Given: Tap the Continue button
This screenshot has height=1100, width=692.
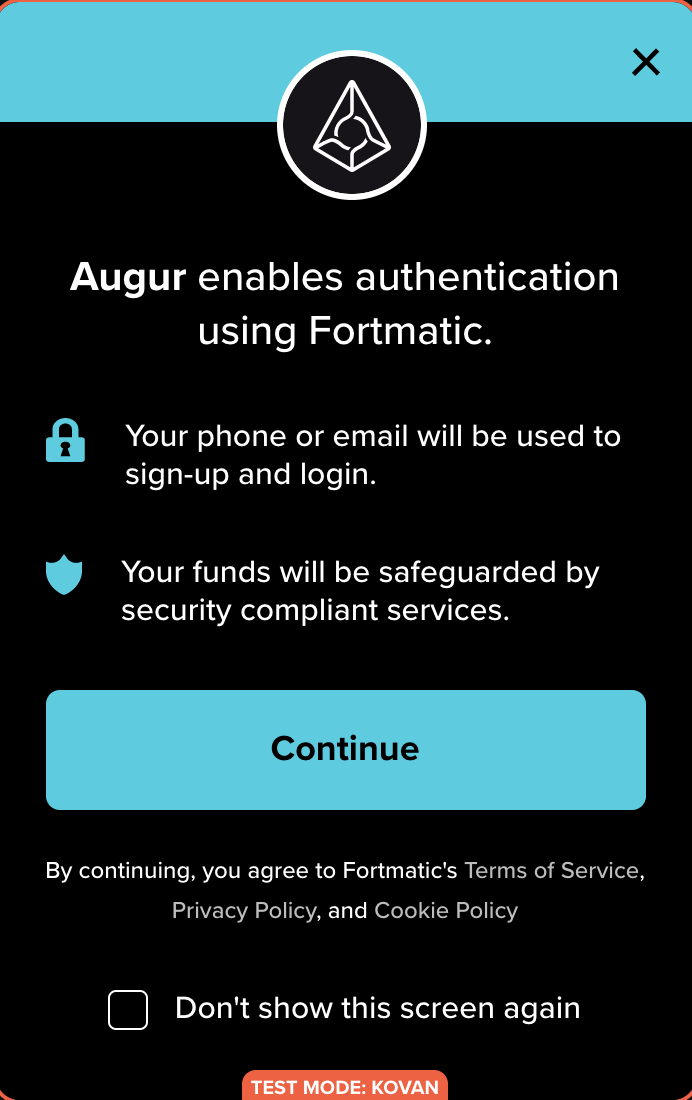Looking at the screenshot, I should (x=345, y=749).
